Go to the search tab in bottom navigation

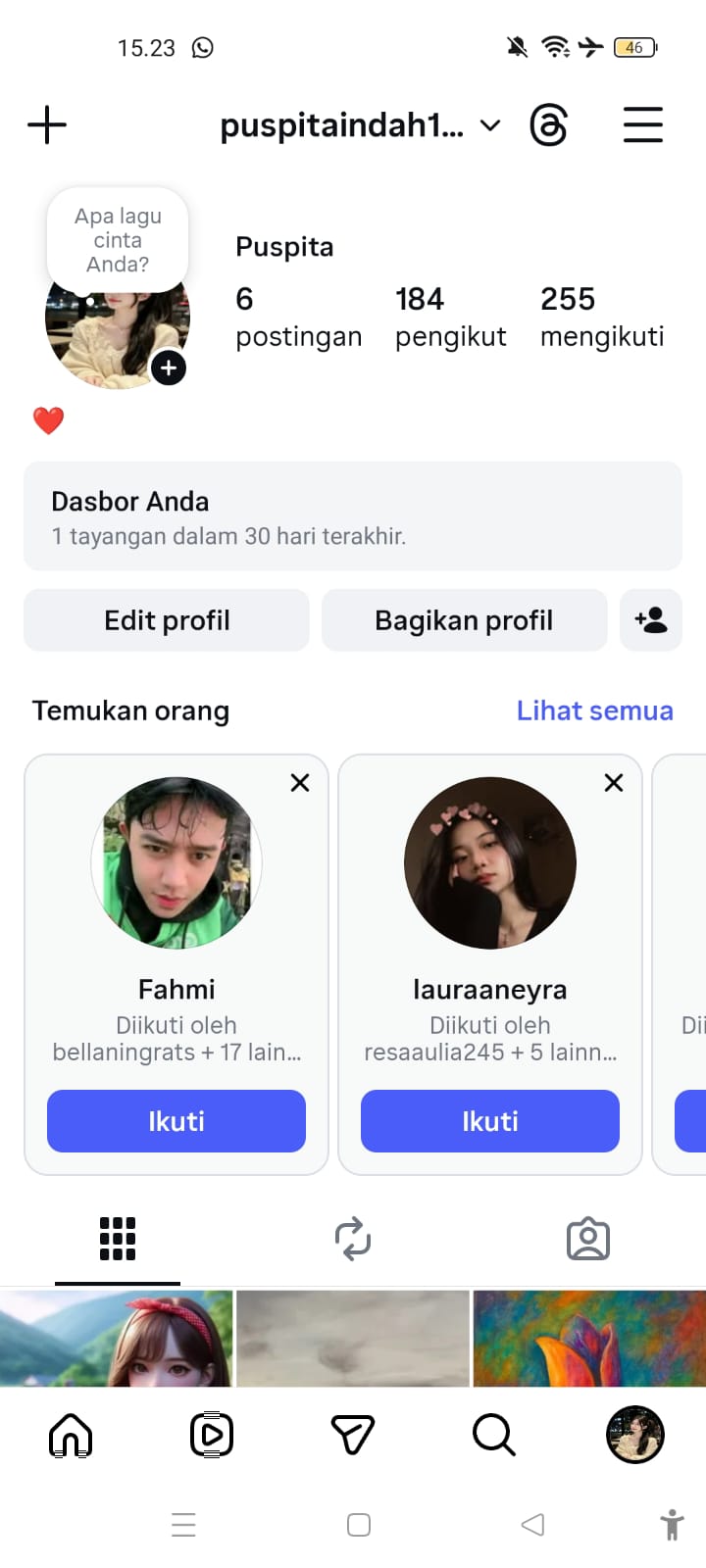coord(493,1436)
